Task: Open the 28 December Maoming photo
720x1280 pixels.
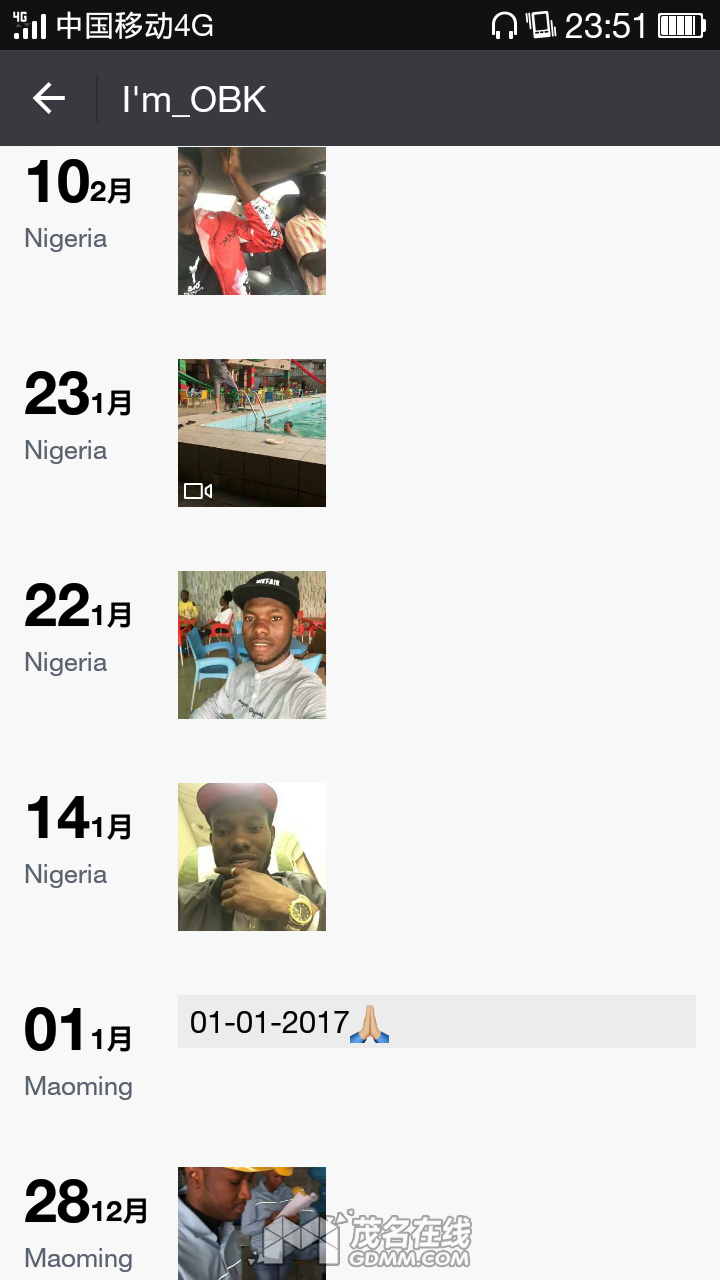Action: click(252, 1222)
